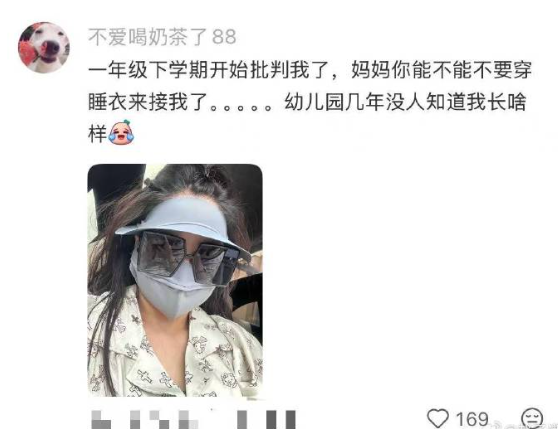Open username 不爱喝奶茶了88

tap(162, 37)
